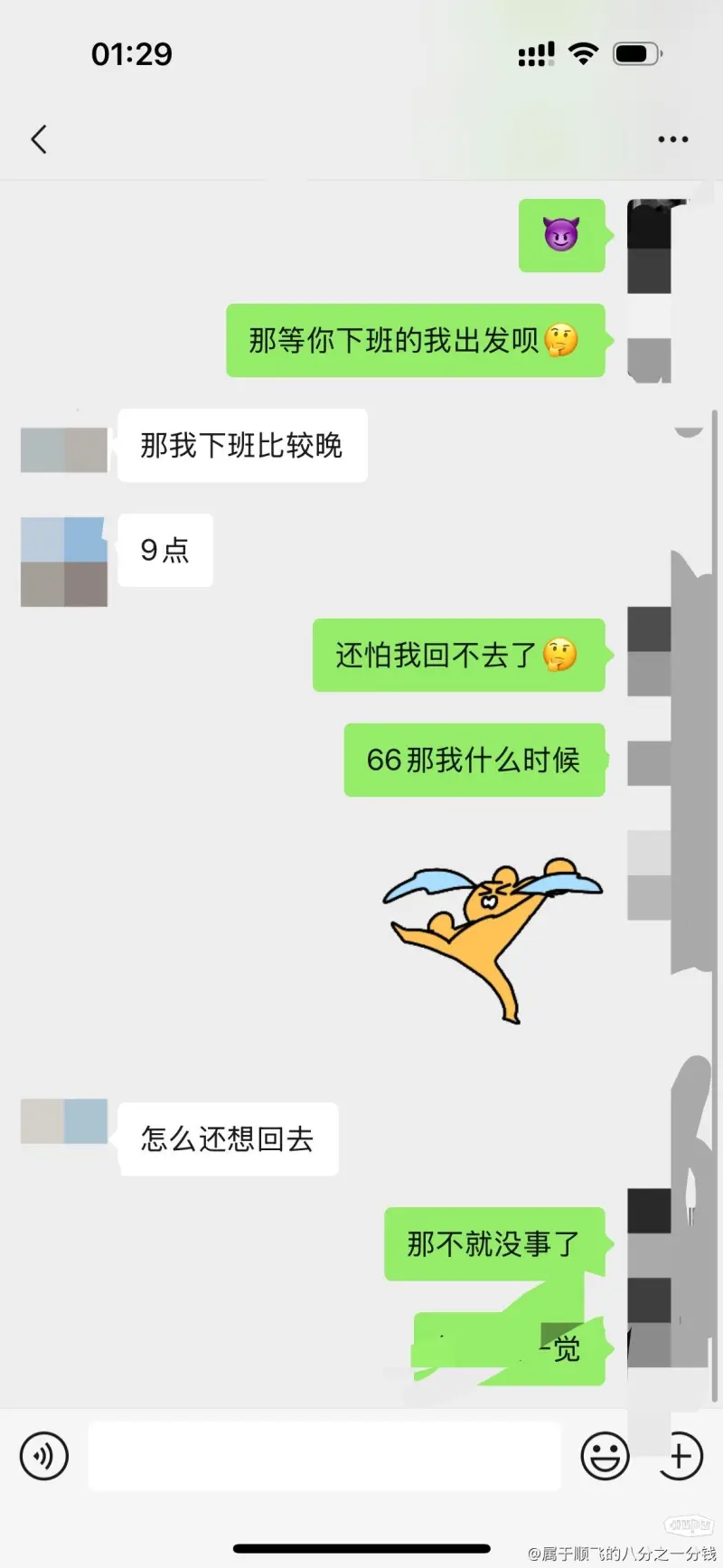This screenshot has width=723, height=1568.
Task: Open the plus attachment menu
Action: (x=681, y=1456)
